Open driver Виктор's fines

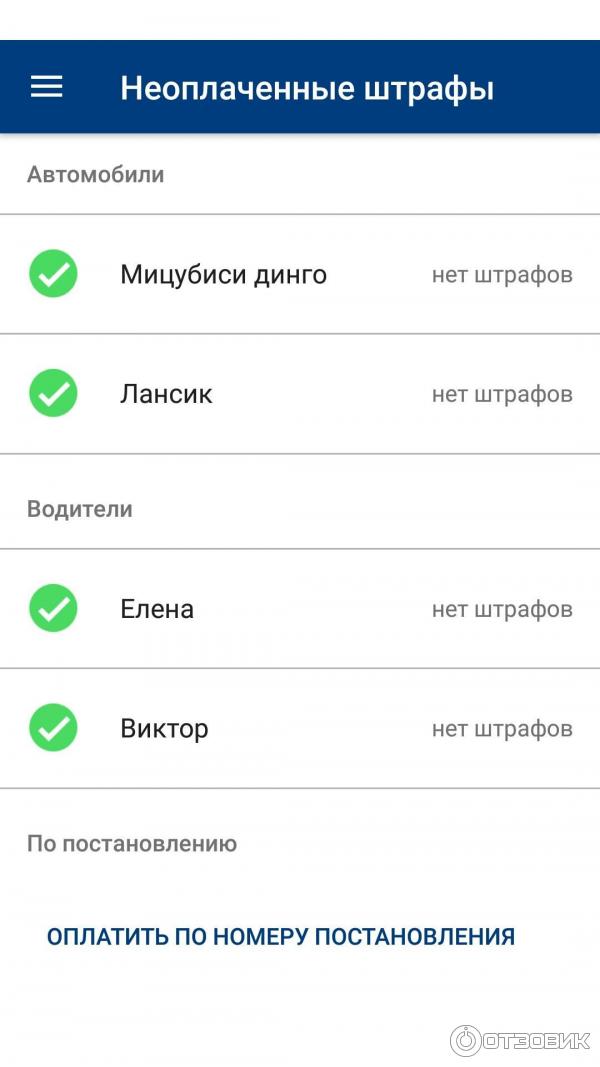300,728
